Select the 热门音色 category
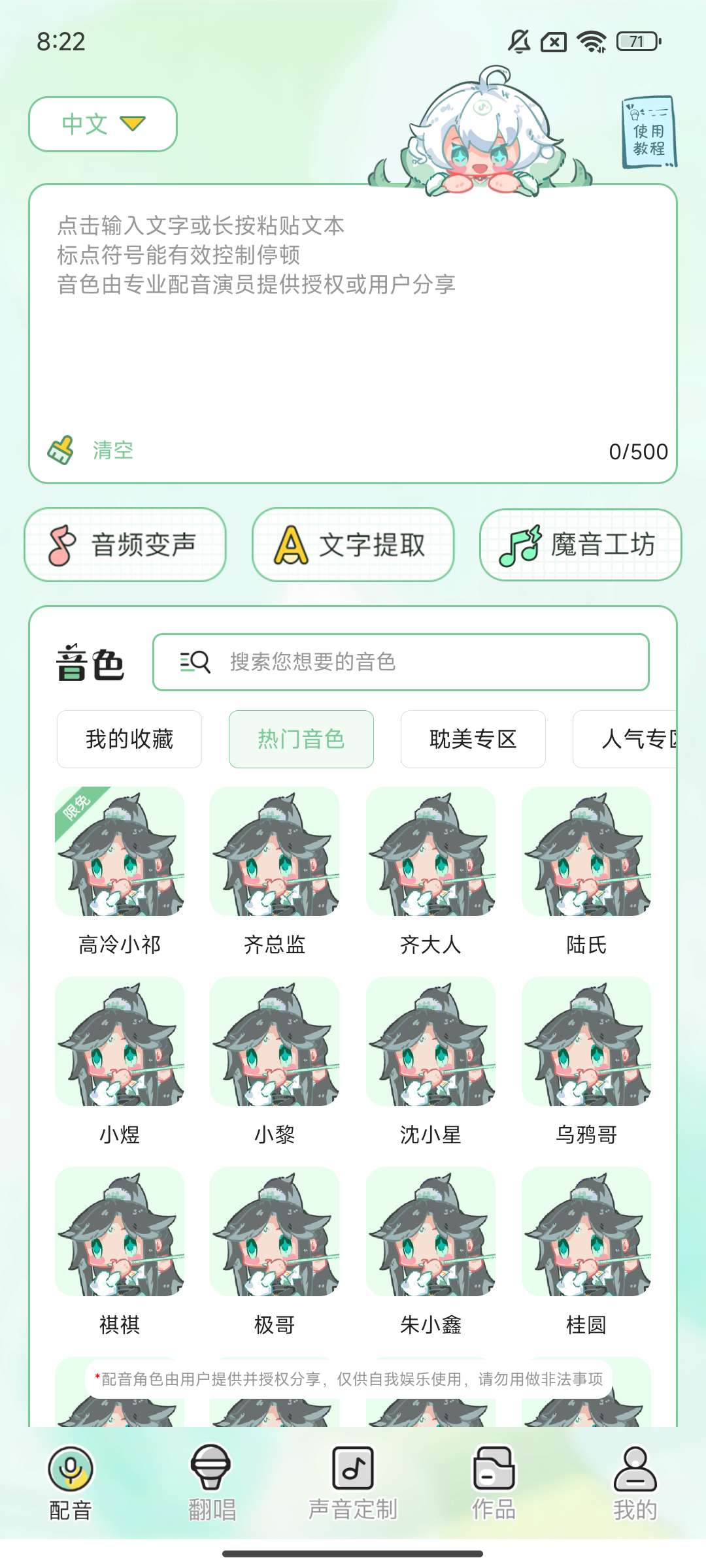This screenshot has height=1568, width=706. tap(301, 739)
